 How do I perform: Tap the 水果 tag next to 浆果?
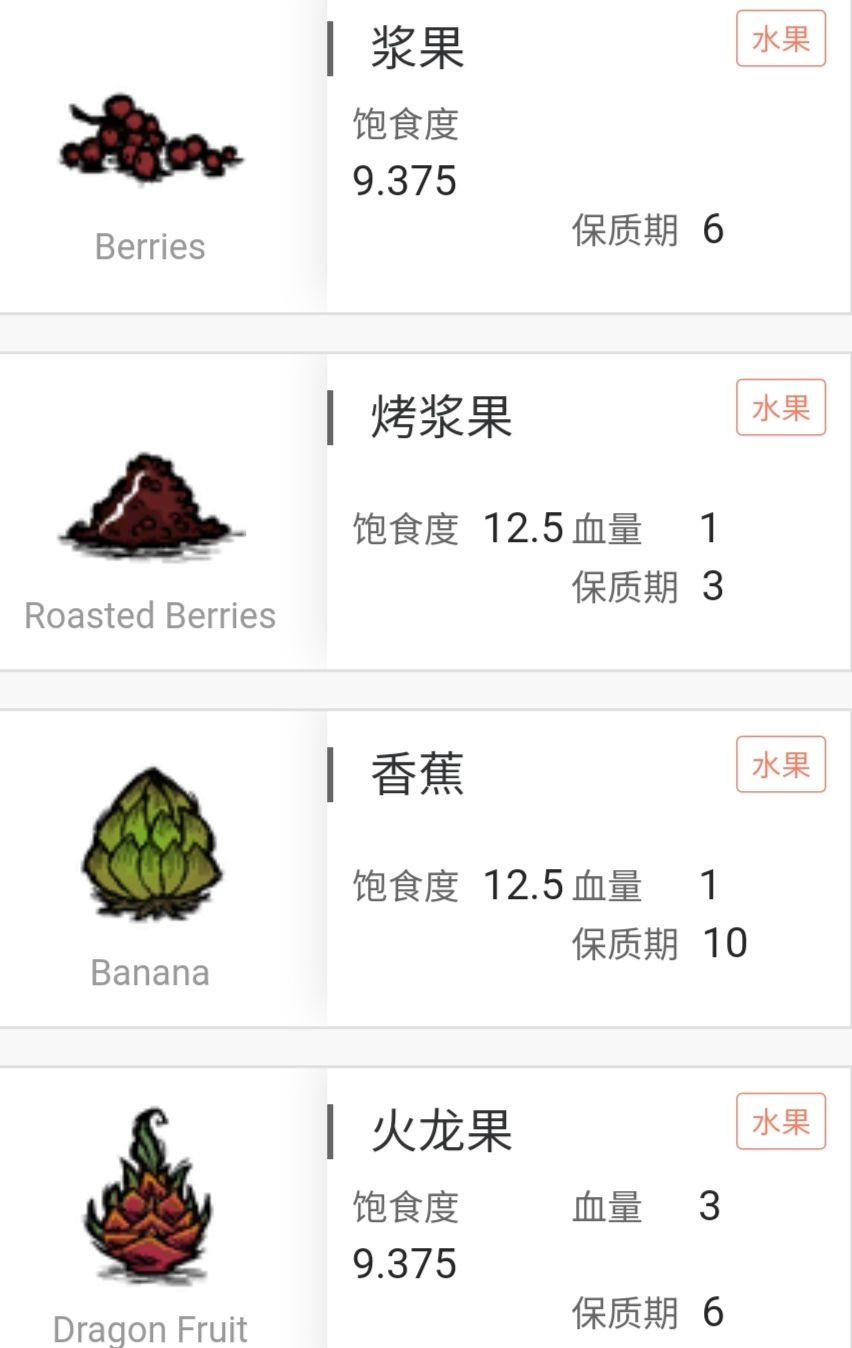780,40
